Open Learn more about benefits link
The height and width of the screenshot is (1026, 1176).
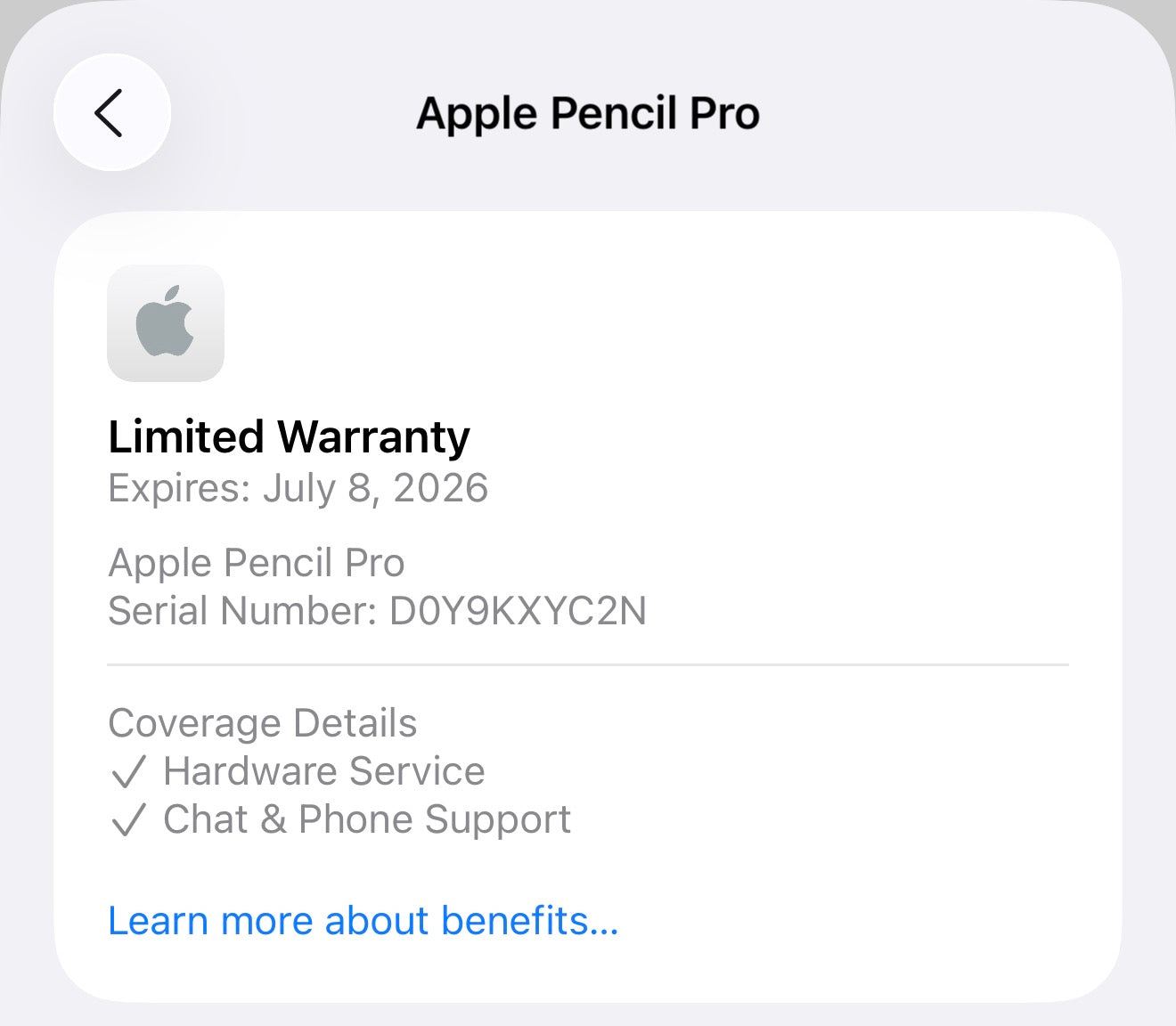363,920
